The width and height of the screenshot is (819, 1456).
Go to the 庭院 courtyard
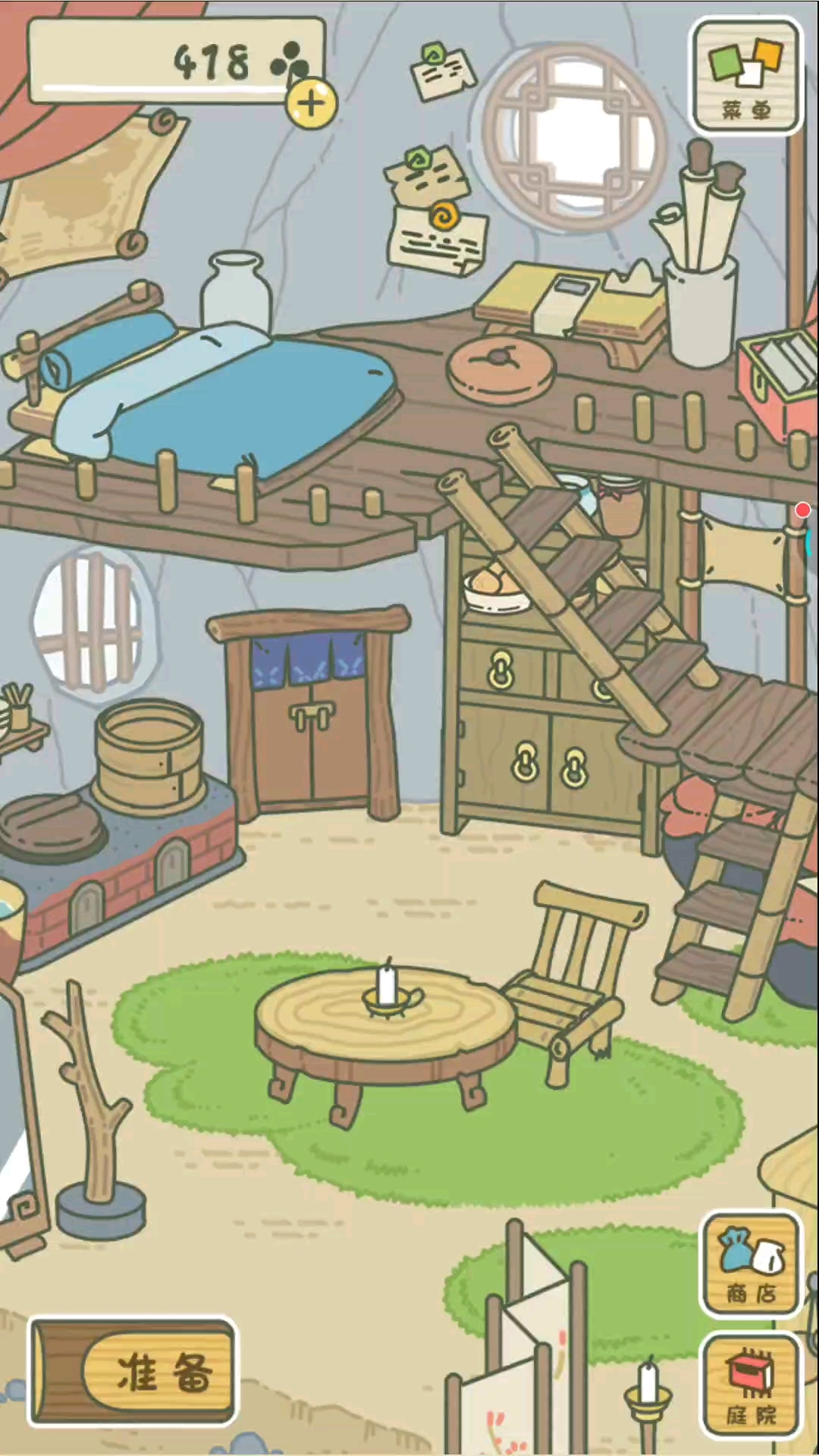750,1385
